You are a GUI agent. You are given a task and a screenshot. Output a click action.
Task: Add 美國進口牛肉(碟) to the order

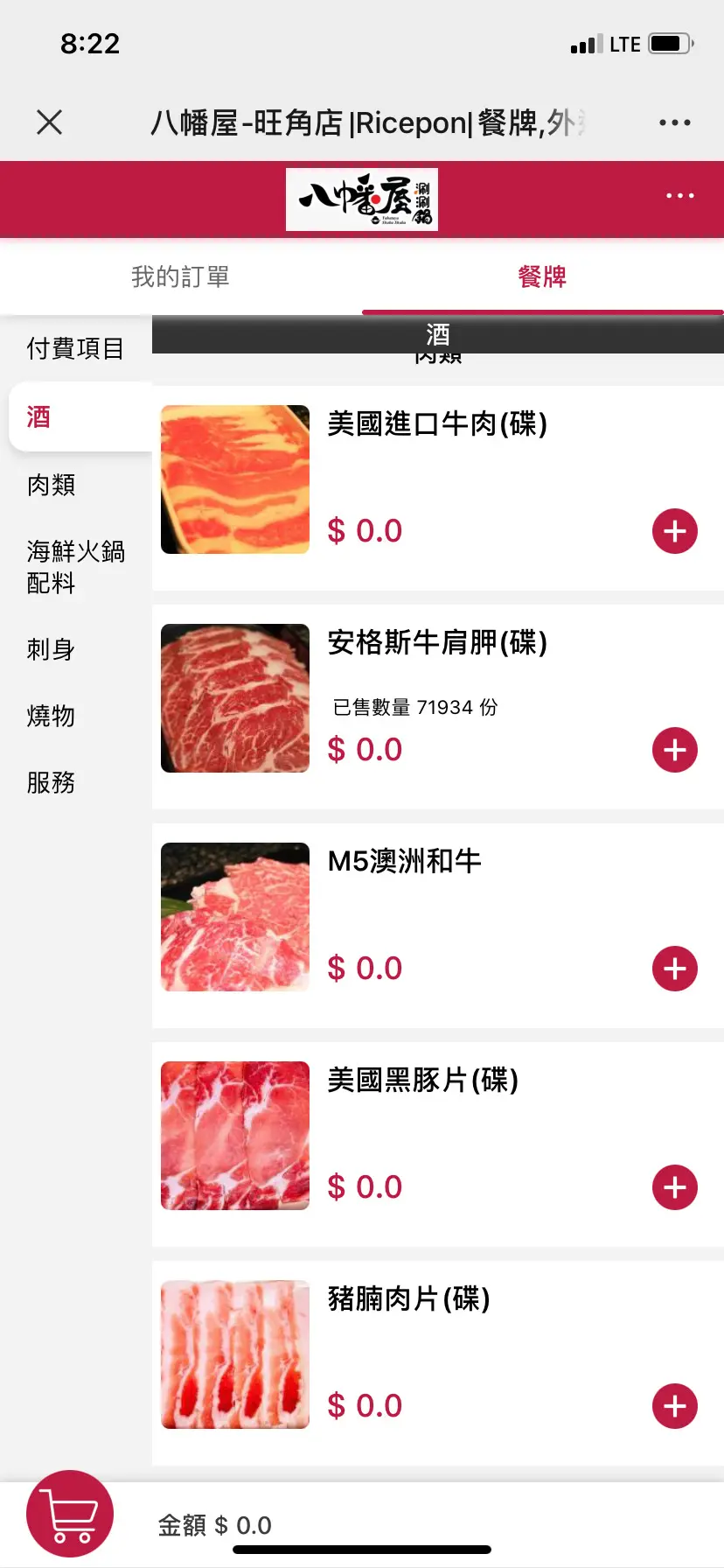(674, 531)
